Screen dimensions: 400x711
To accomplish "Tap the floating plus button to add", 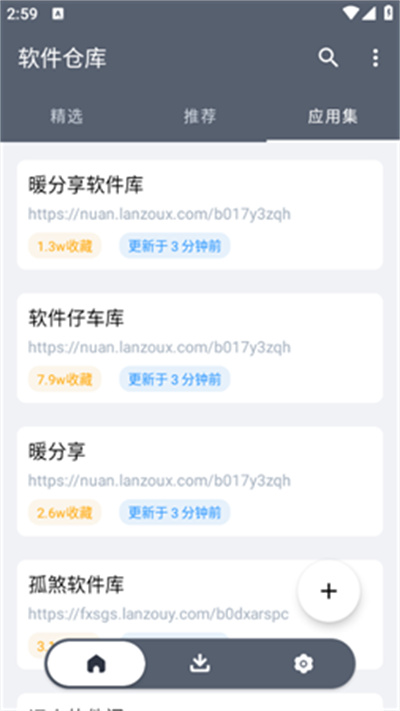I will tap(329, 591).
